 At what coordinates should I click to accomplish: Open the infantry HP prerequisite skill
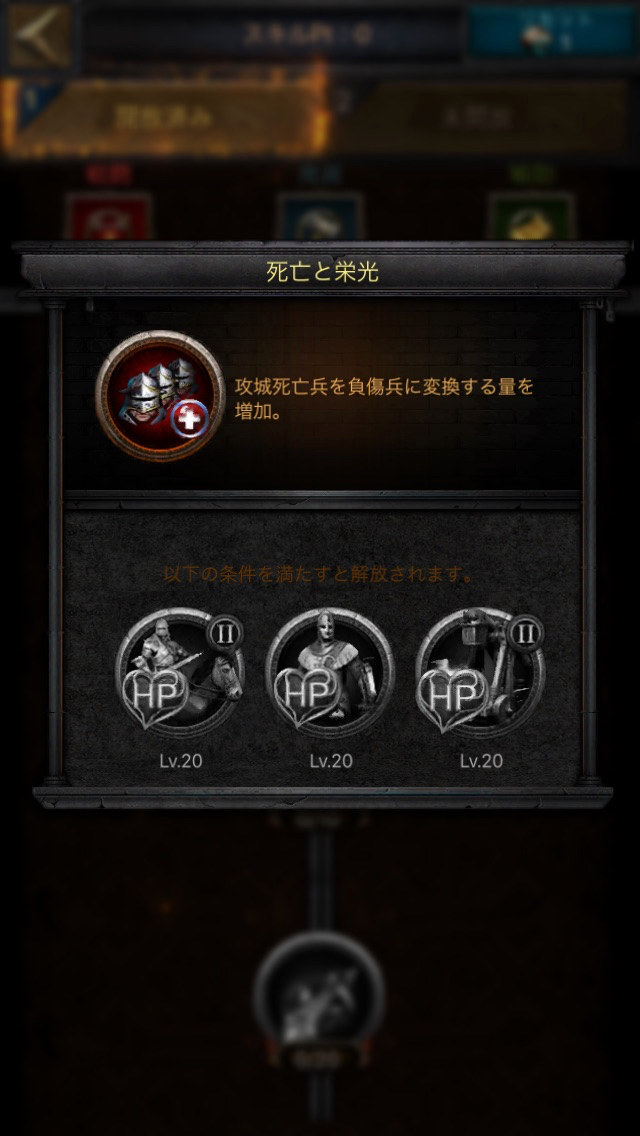(x=330, y=672)
